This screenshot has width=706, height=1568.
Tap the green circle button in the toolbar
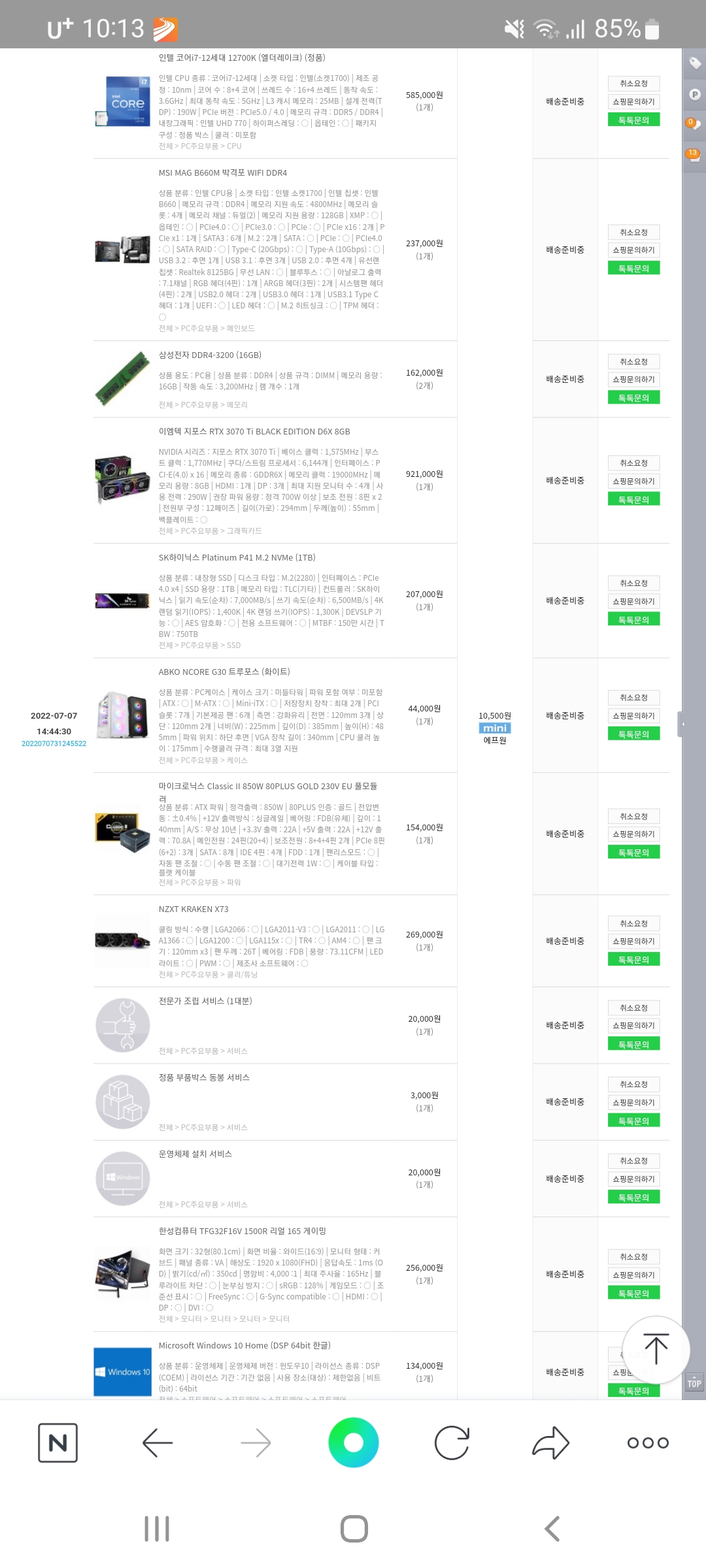click(354, 1443)
